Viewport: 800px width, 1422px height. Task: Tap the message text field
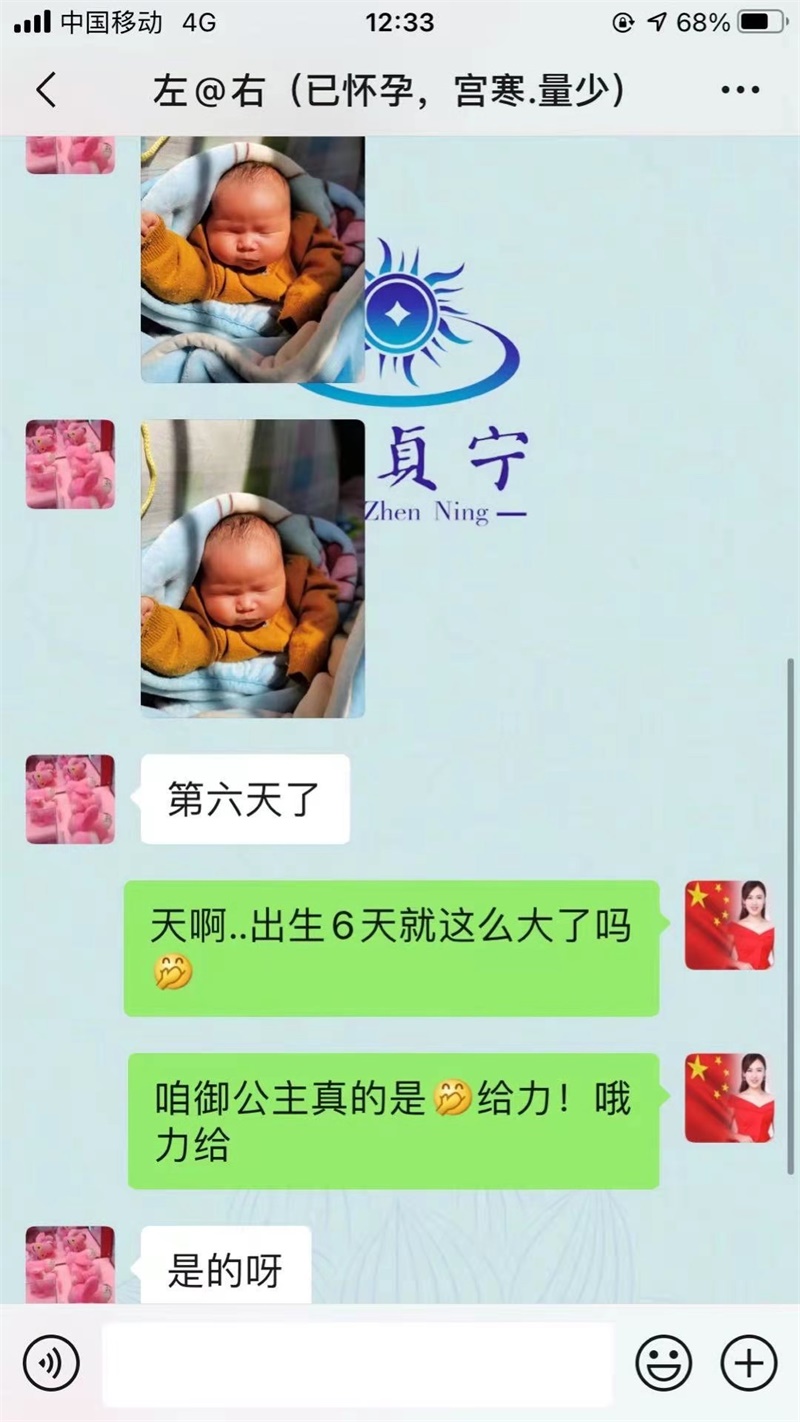[x=357, y=1364]
